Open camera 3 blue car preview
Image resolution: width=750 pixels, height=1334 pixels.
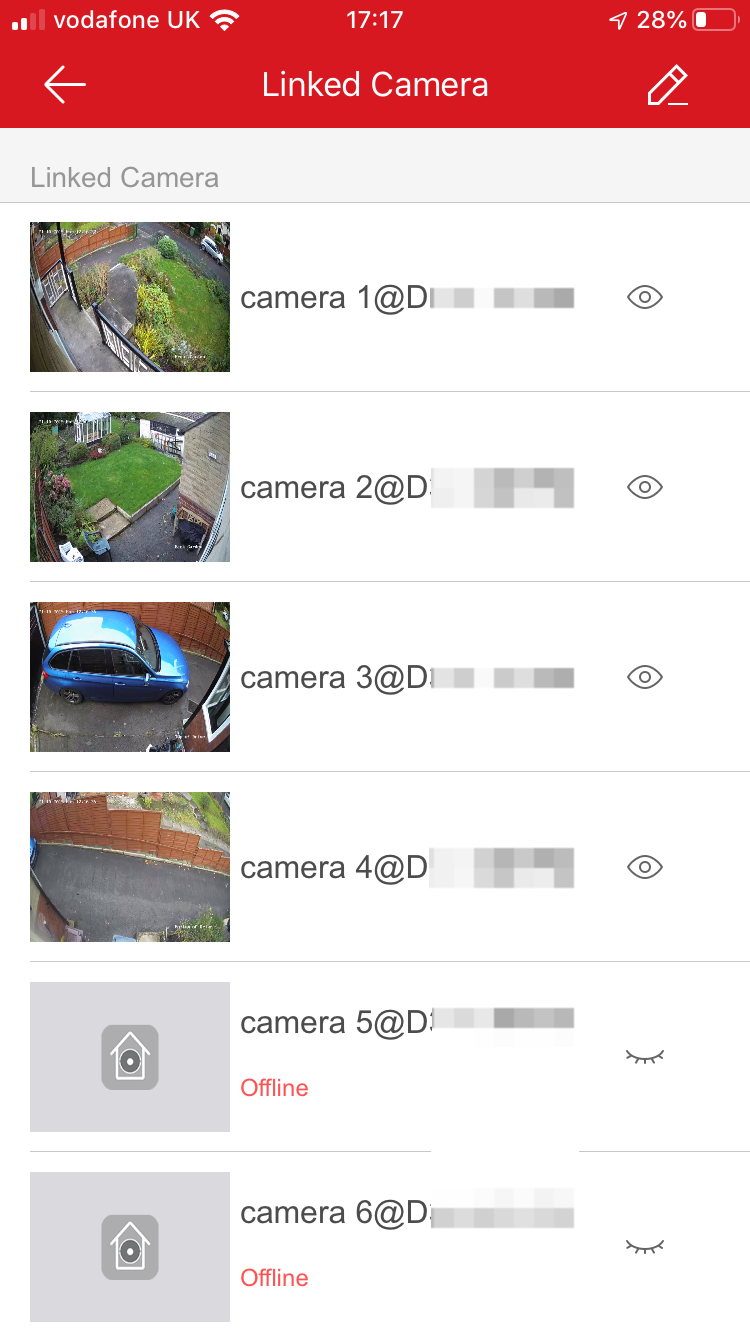point(130,677)
